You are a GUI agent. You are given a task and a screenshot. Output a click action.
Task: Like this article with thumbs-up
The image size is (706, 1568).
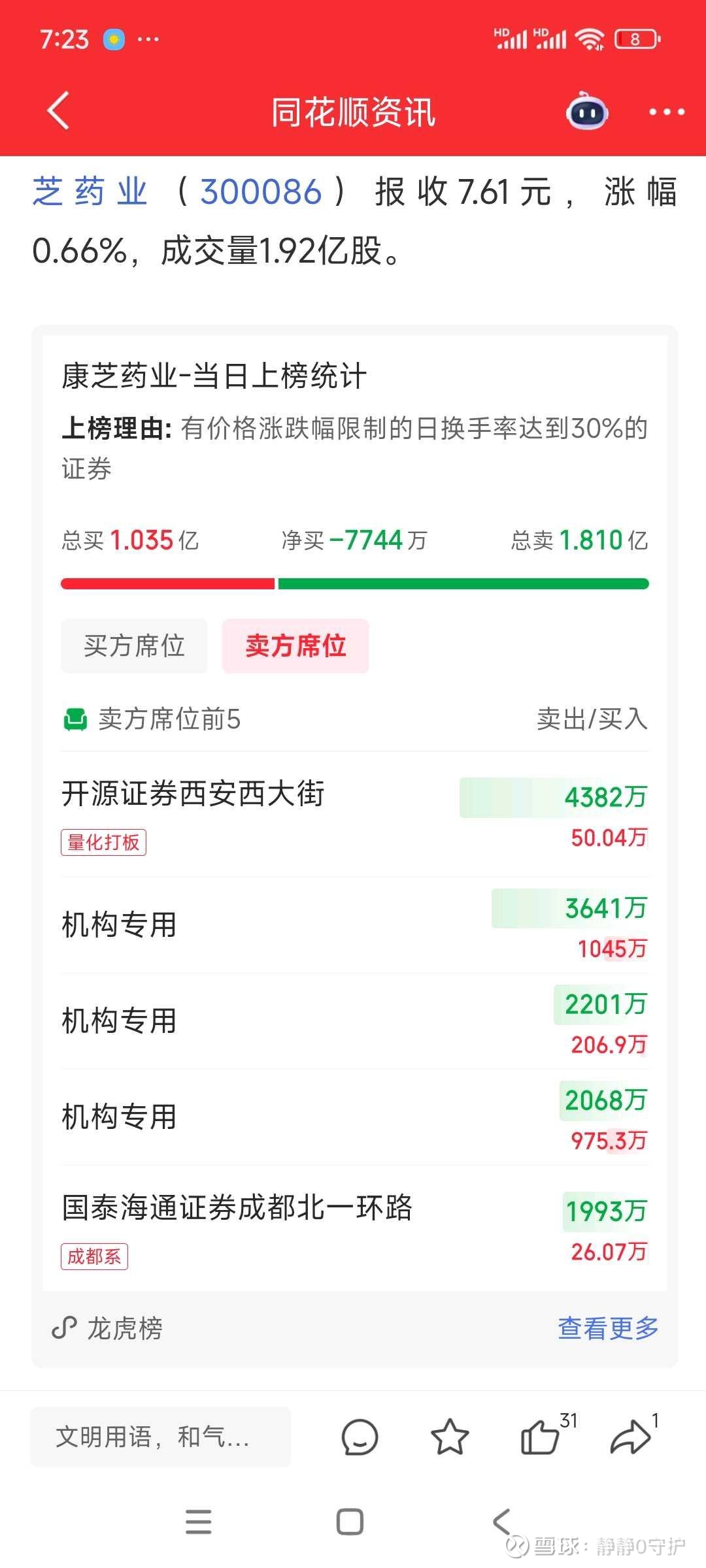(541, 1437)
